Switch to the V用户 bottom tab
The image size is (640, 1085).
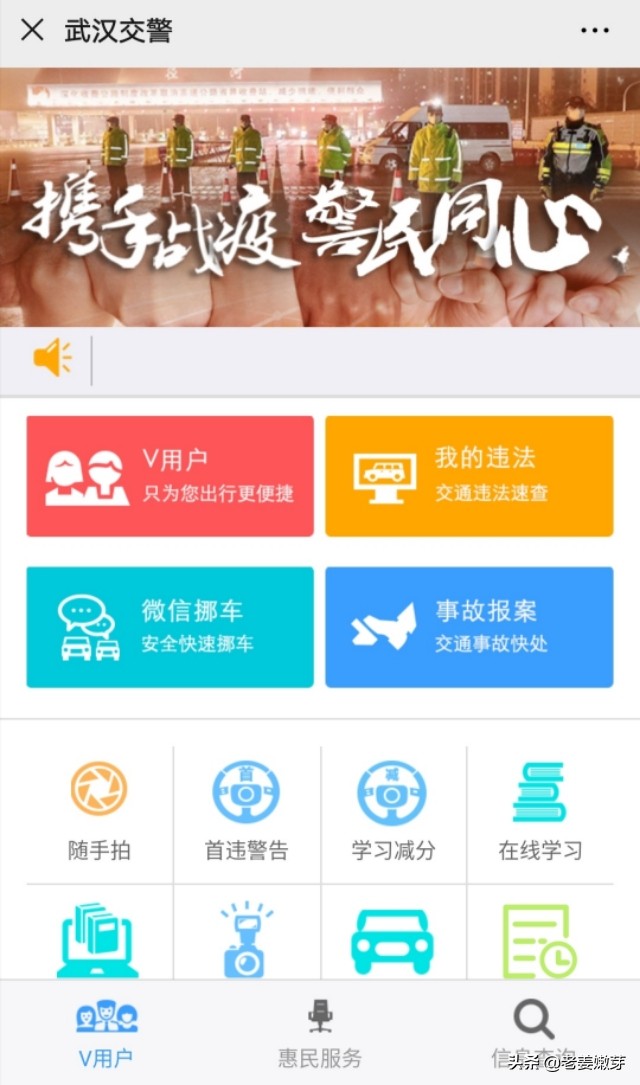click(x=106, y=1034)
